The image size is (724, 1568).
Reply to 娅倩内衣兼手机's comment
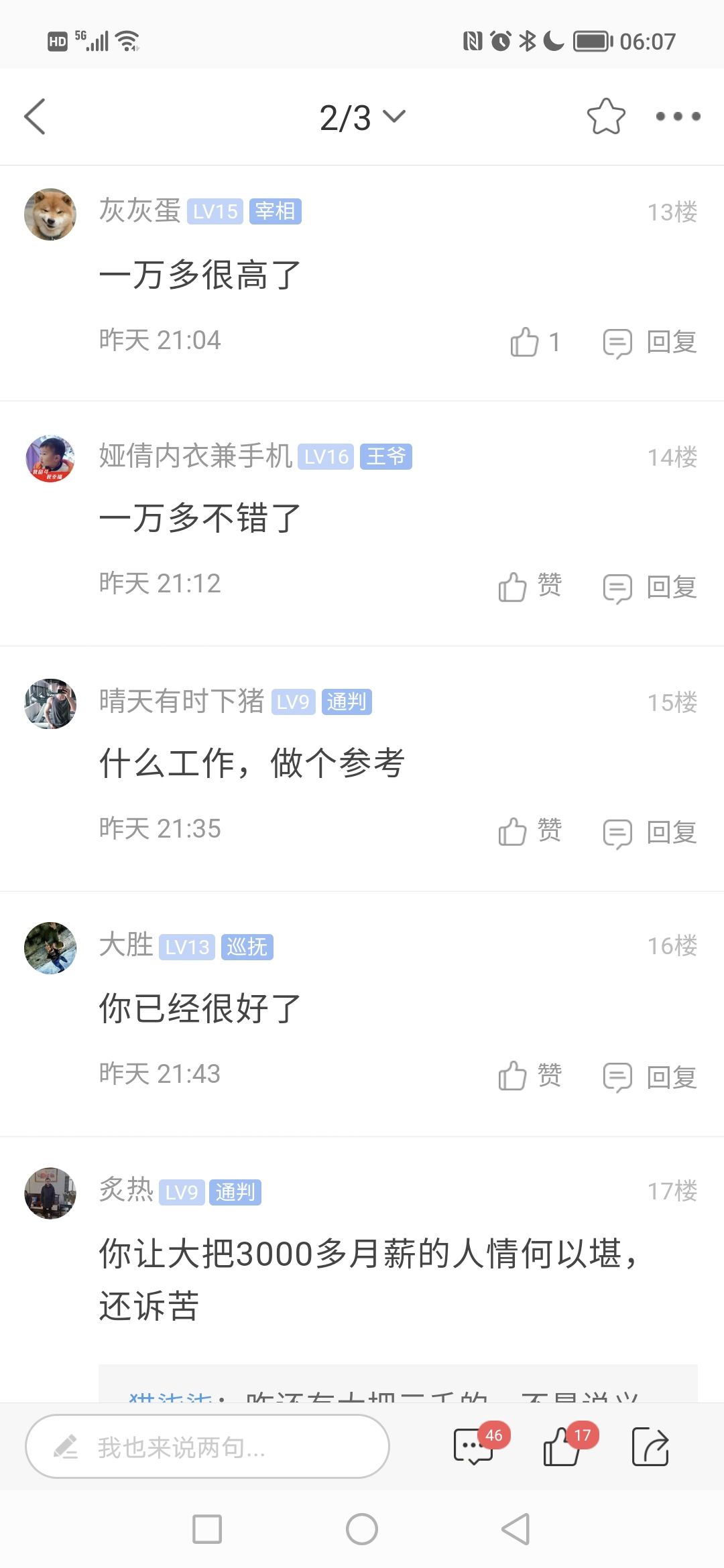(650, 588)
